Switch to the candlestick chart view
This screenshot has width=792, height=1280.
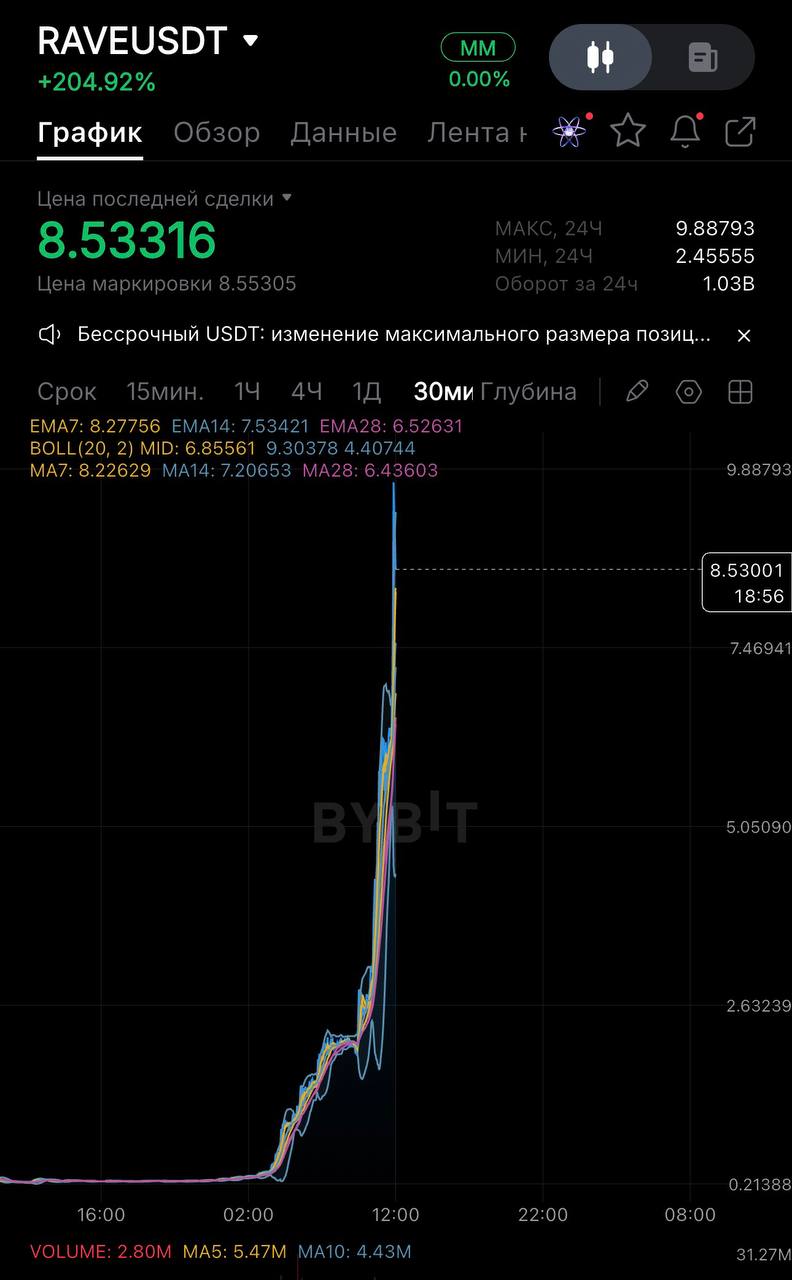click(600, 57)
